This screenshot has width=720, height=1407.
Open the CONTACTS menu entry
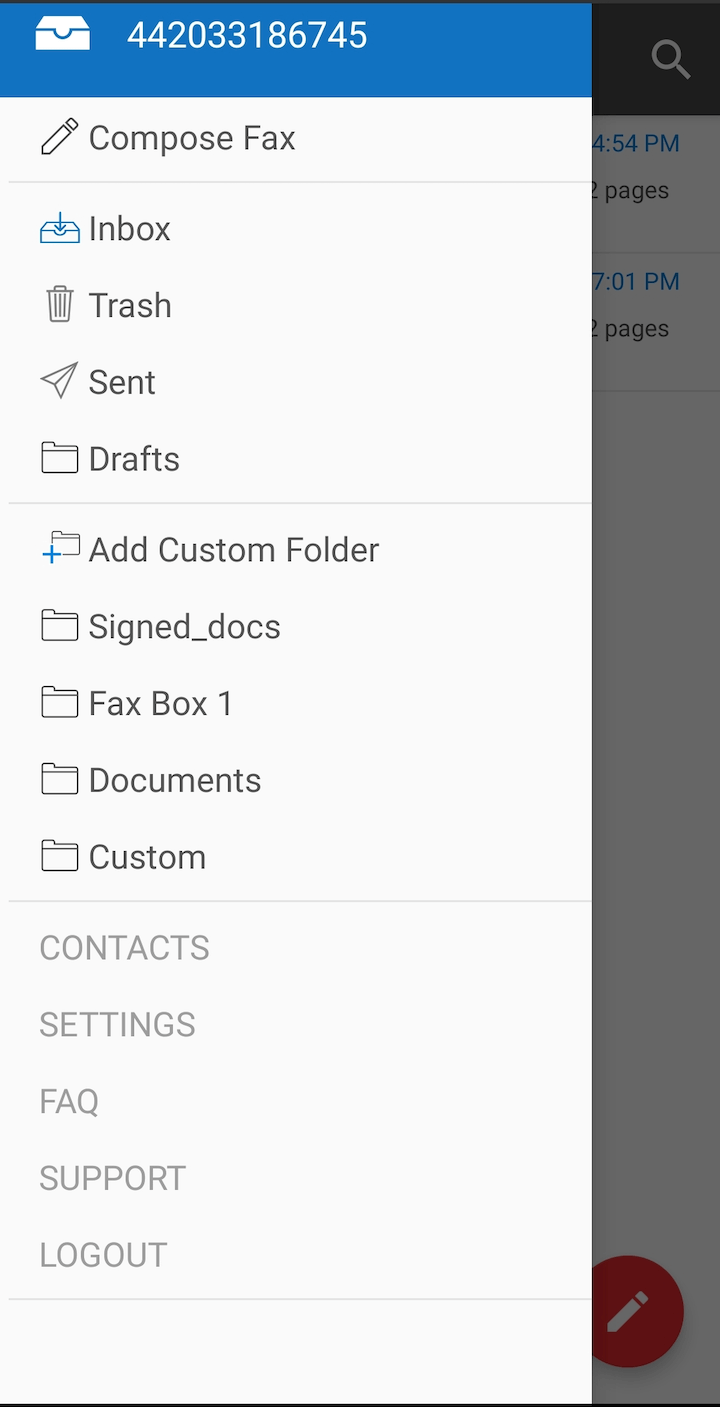pyautogui.click(x=124, y=947)
